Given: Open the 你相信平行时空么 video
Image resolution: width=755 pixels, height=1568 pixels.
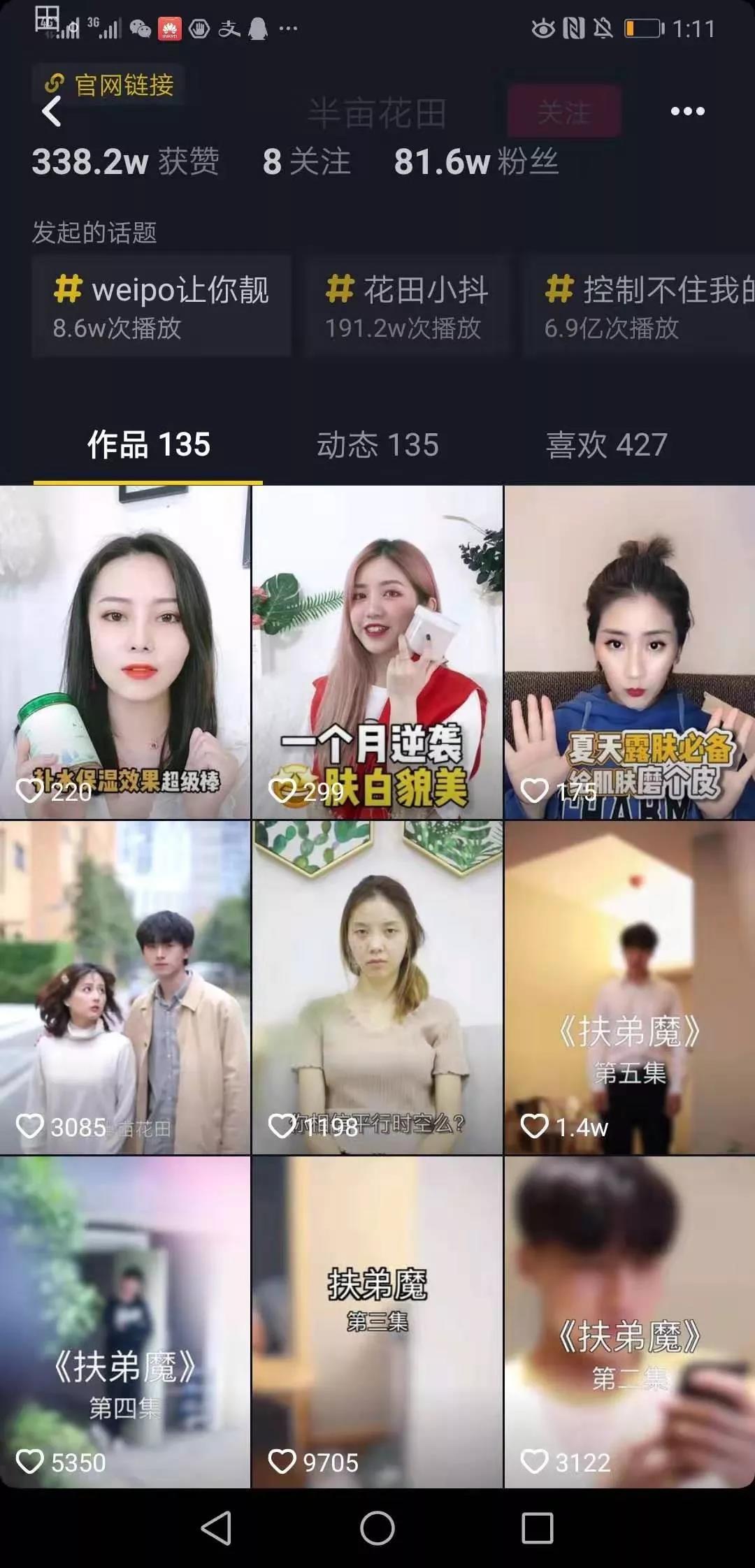Looking at the screenshot, I should [x=377, y=987].
